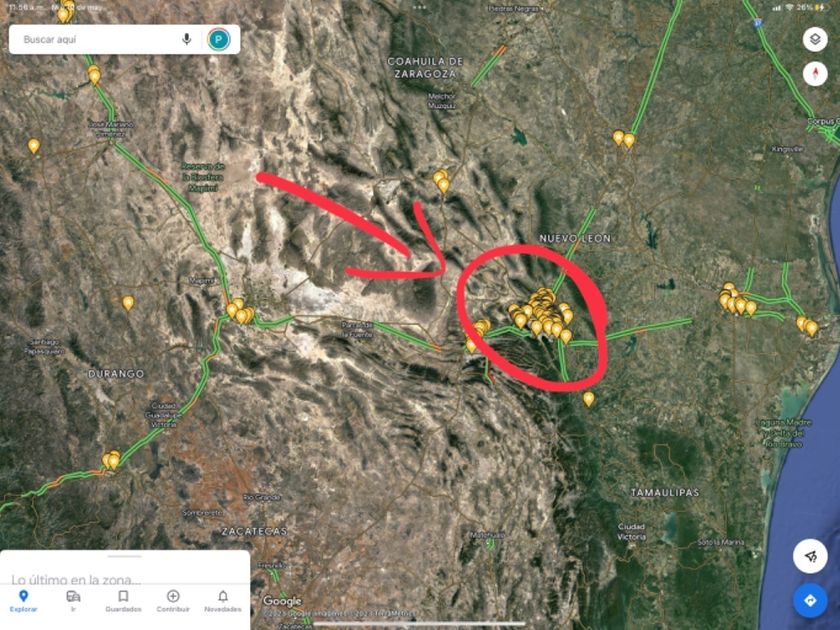Open the Guardados tab
The width and height of the screenshot is (840, 630).
pos(123,601)
